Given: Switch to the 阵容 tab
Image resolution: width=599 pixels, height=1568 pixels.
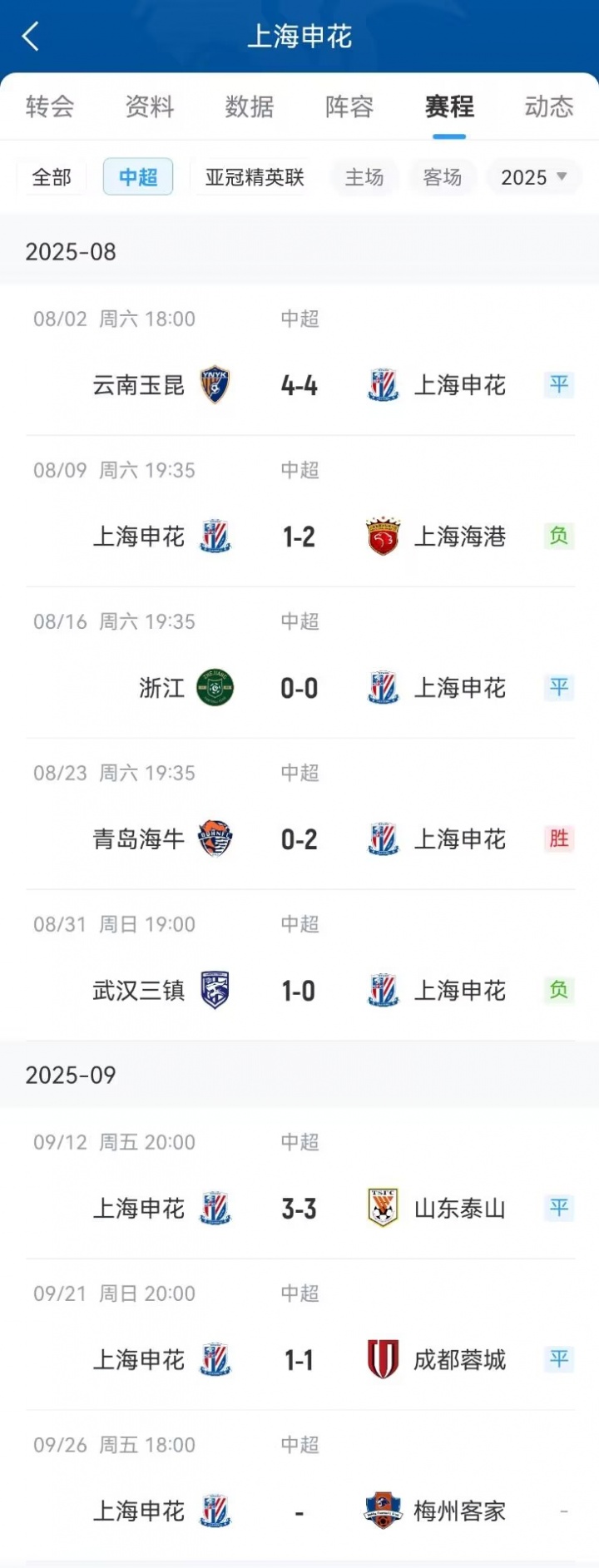Looking at the screenshot, I should click(x=349, y=106).
